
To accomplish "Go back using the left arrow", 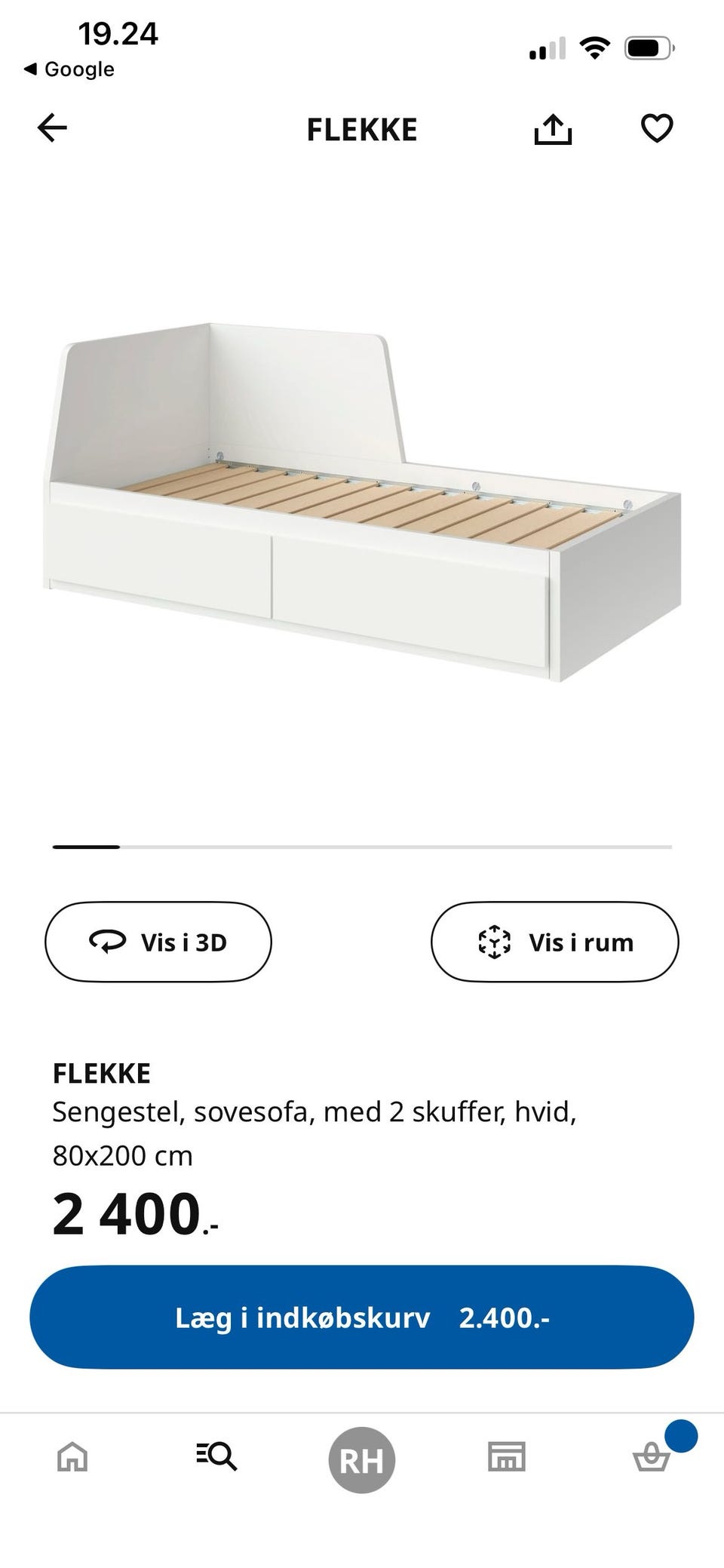I will tap(52, 128).
